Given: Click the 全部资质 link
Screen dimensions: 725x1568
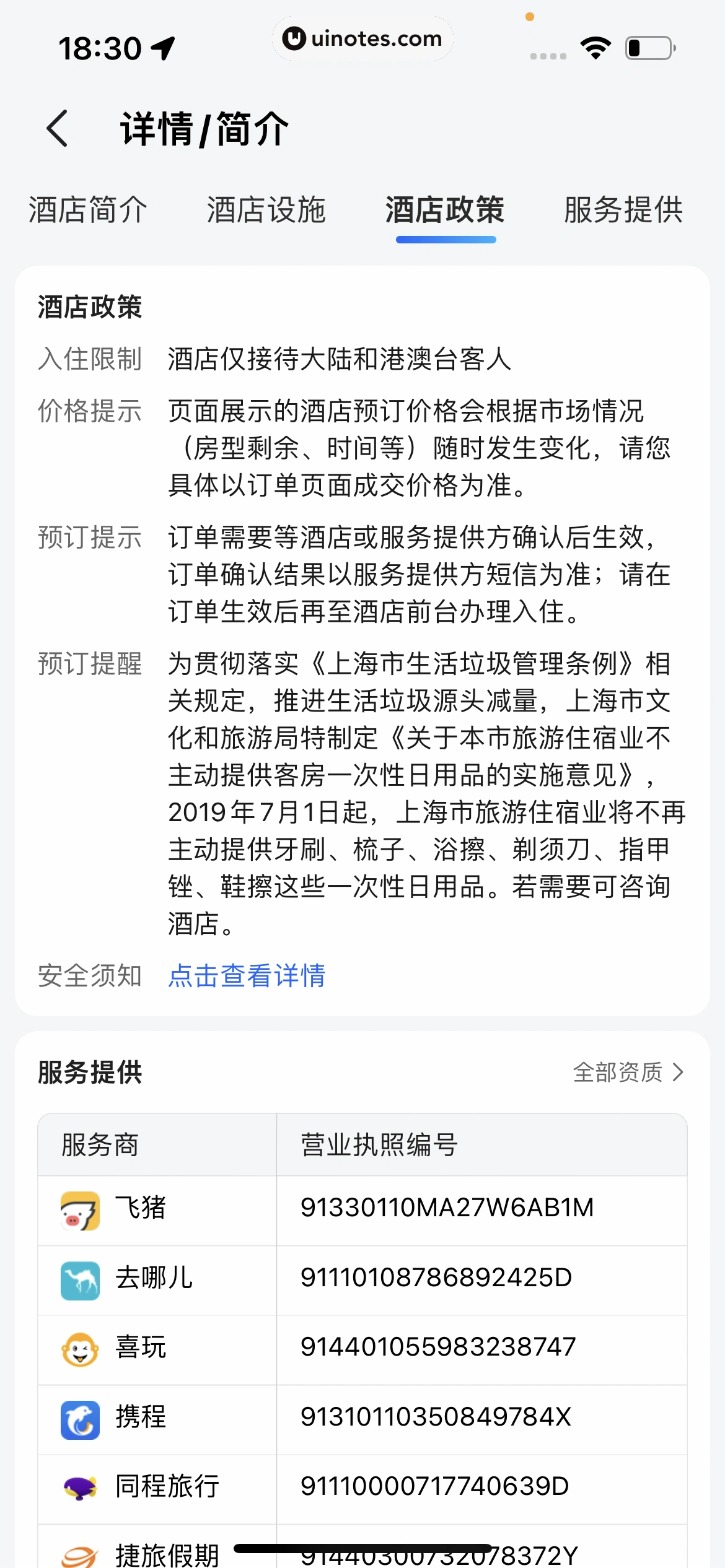Looking at the screenshot, I should pos(618,1072).
